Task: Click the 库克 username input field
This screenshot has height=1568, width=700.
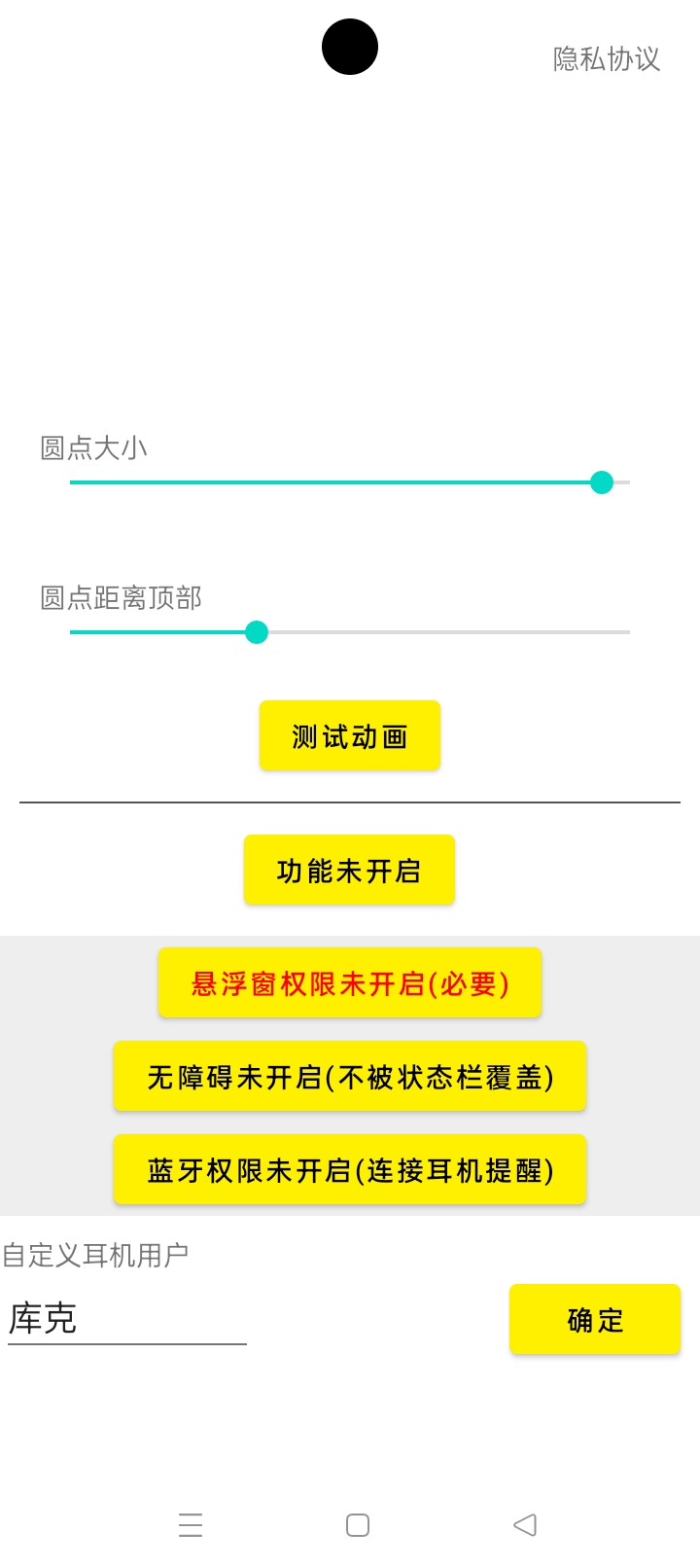Action: 126,1319
